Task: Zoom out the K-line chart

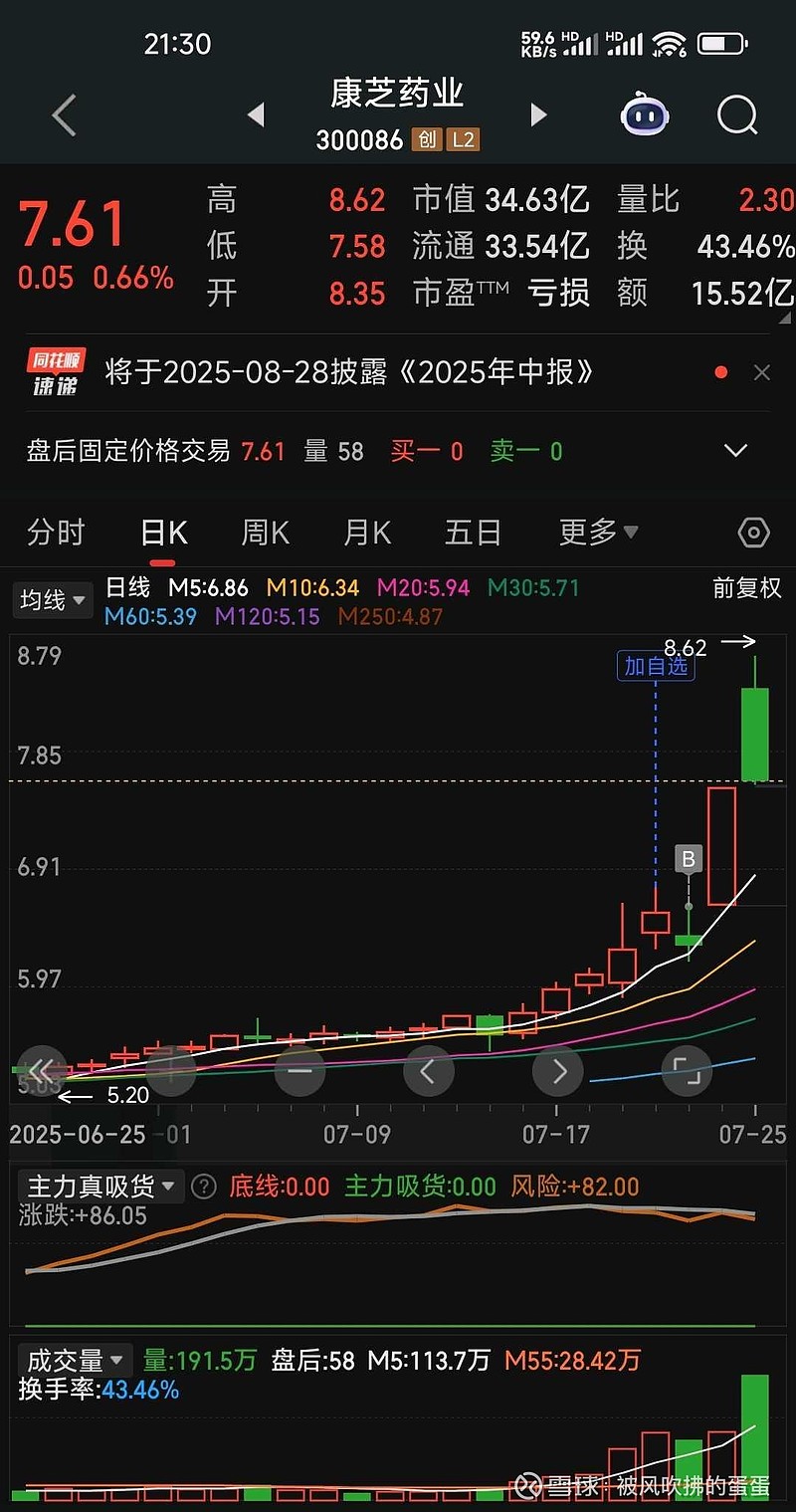Action: [299, 1072]
